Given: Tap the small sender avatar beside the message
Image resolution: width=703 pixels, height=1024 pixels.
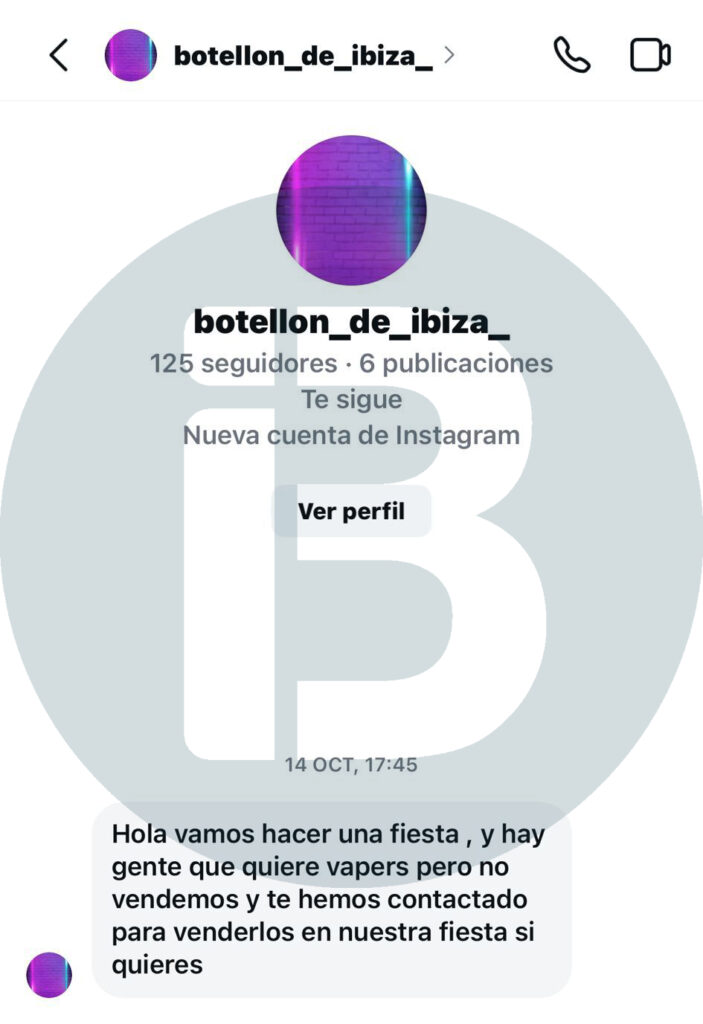Looking at the screenshot, I should point(49,974).
